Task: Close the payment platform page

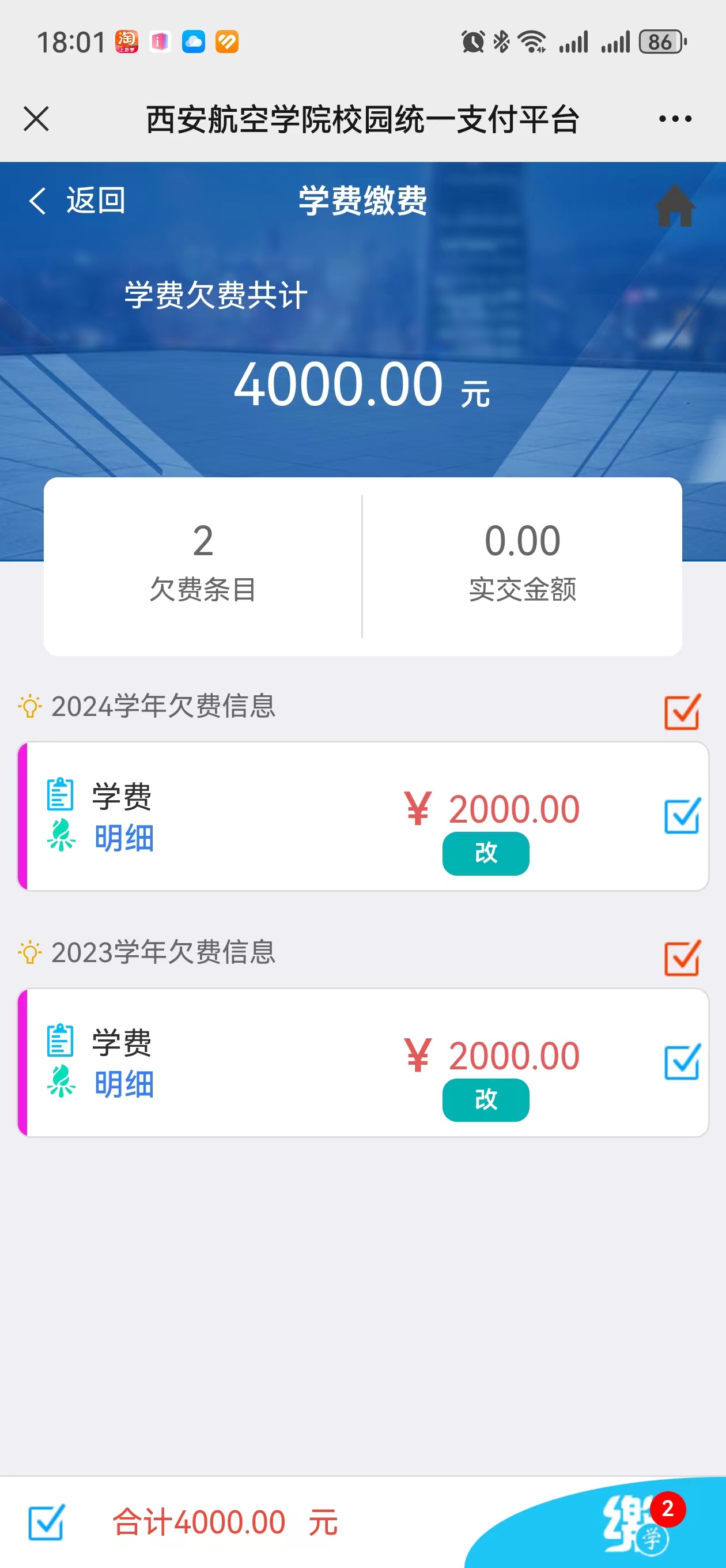Action: click(x=36, y=119)
